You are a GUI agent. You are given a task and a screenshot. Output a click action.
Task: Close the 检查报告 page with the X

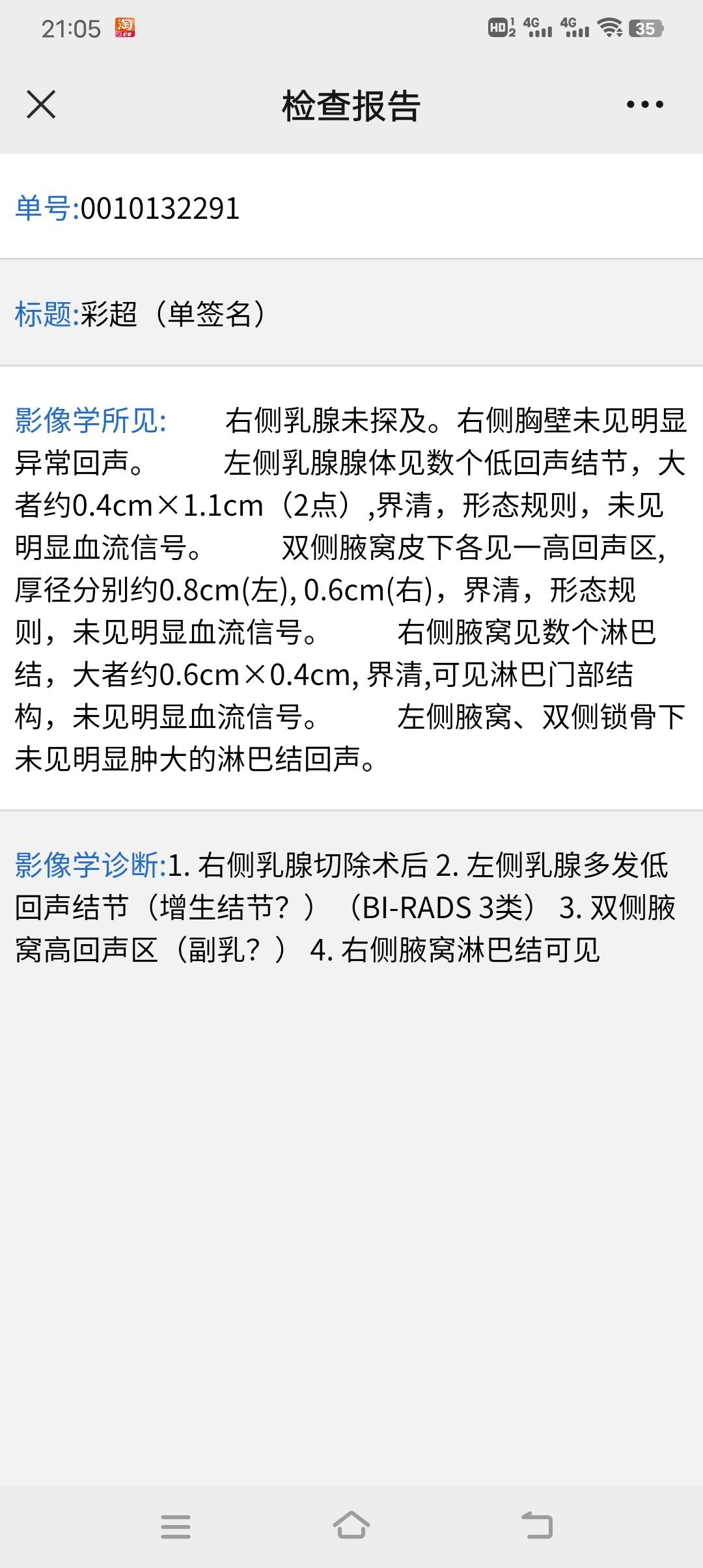[42, 104]
